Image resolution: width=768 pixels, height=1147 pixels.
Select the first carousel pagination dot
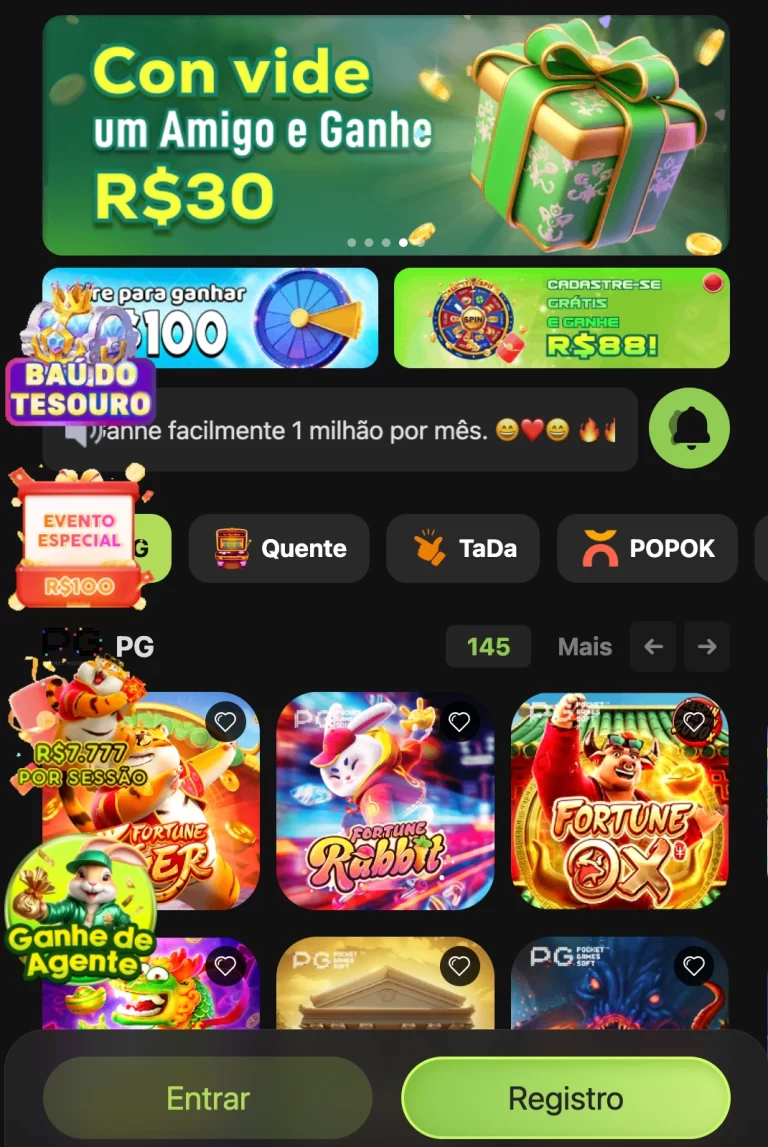pos(352,241)
